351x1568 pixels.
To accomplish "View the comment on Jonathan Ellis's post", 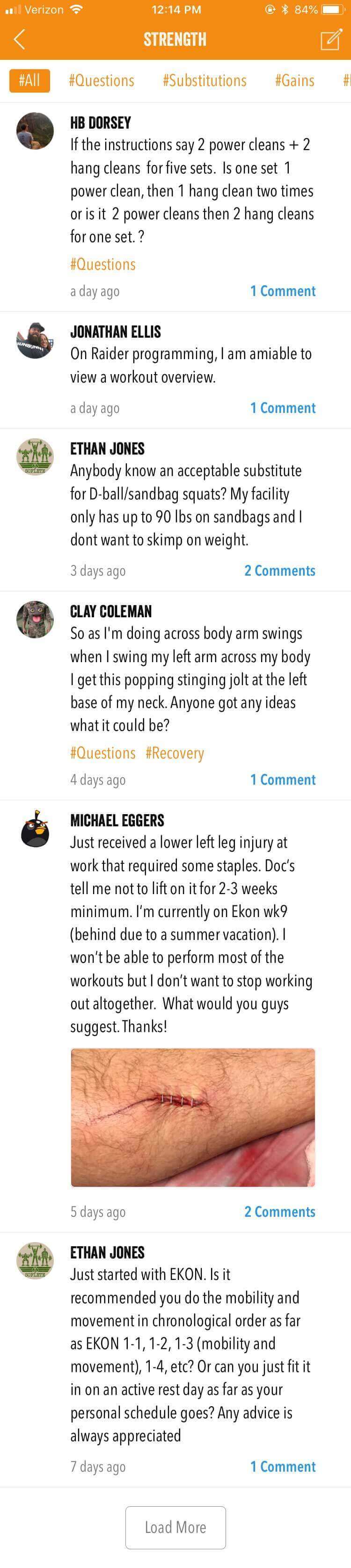I will 283,408.
